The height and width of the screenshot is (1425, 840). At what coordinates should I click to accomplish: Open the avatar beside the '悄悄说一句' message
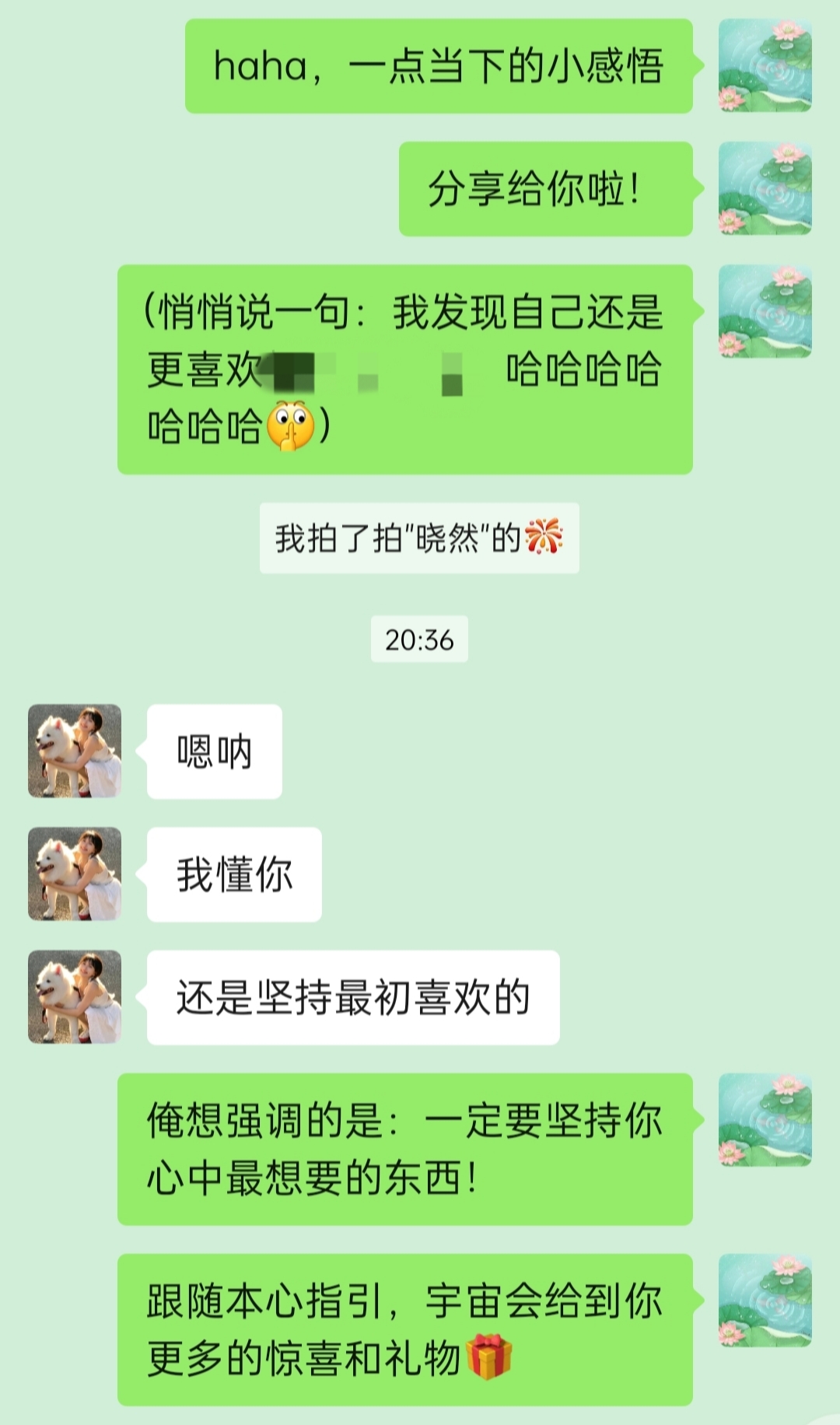765,311
